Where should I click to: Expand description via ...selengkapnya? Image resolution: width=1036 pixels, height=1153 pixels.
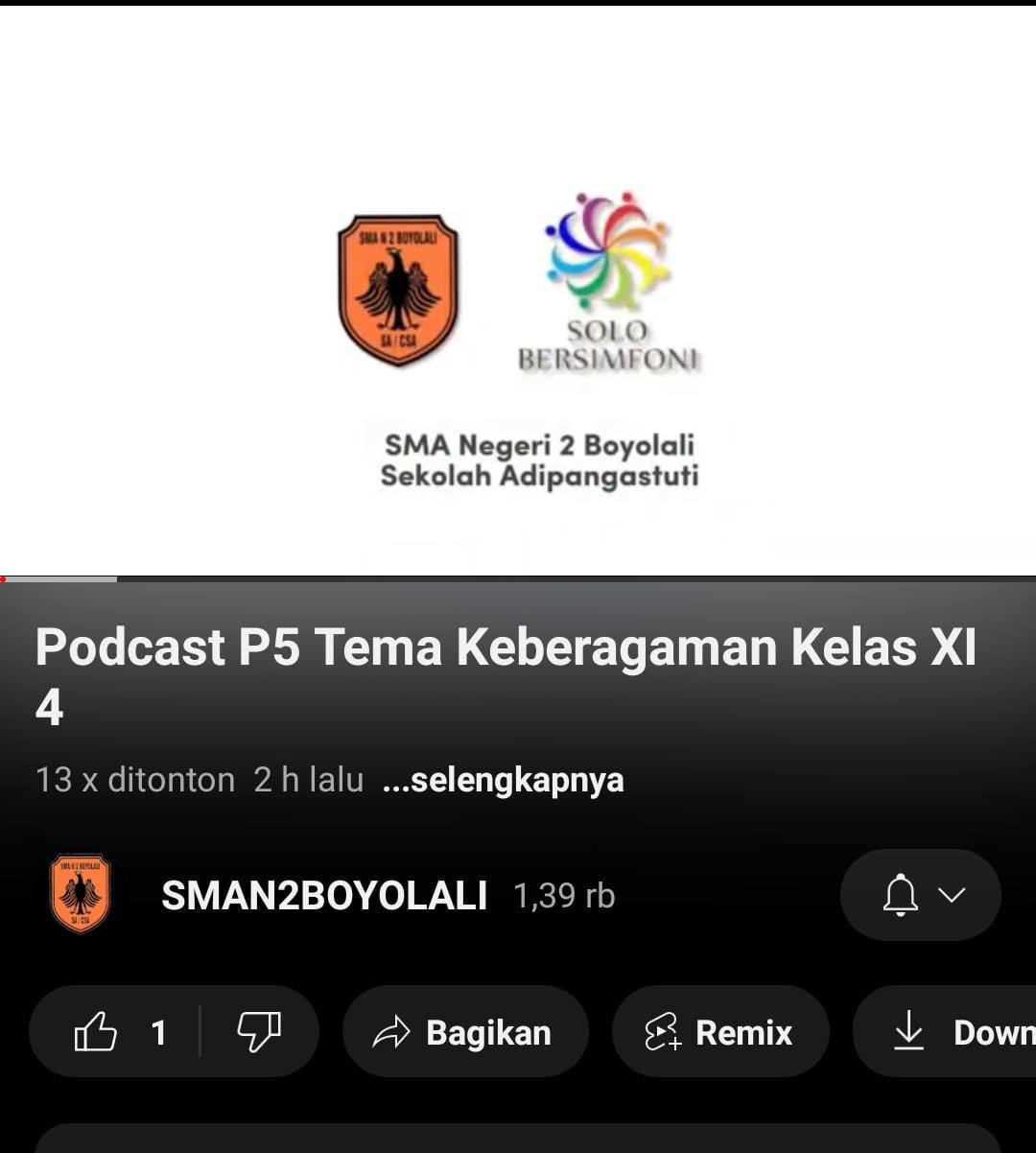(x=503, y=780)
